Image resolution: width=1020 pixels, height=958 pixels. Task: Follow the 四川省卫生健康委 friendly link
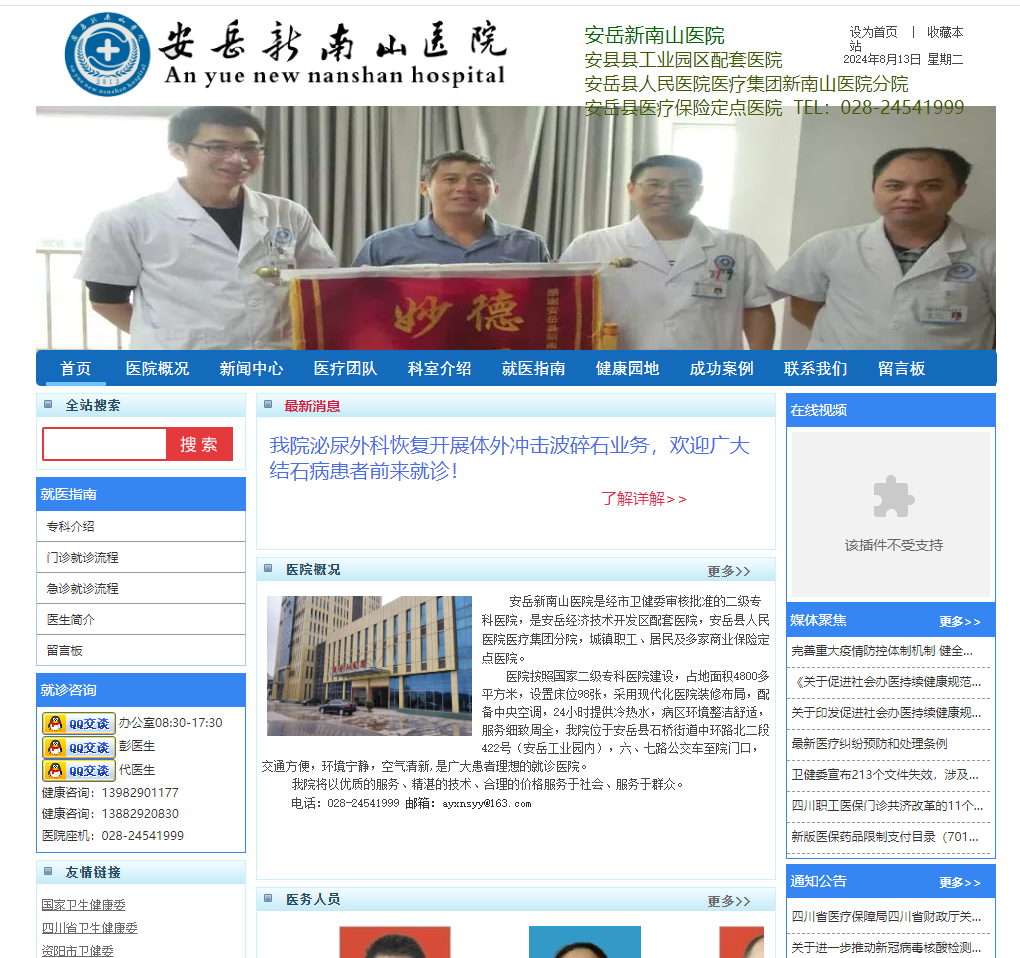[89, 928]
